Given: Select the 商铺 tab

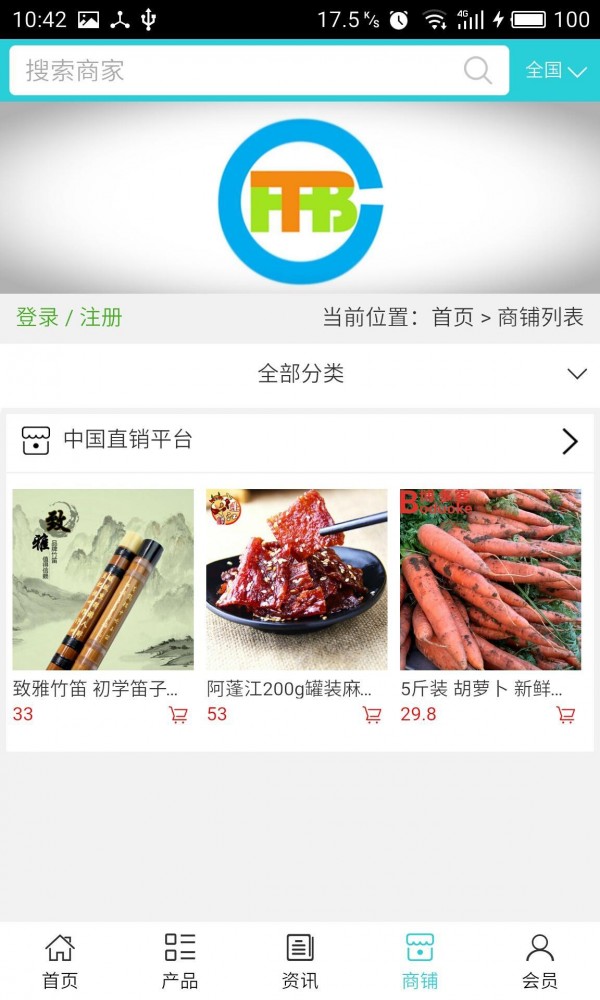Looking at the screenshot, I should (420, 960).
